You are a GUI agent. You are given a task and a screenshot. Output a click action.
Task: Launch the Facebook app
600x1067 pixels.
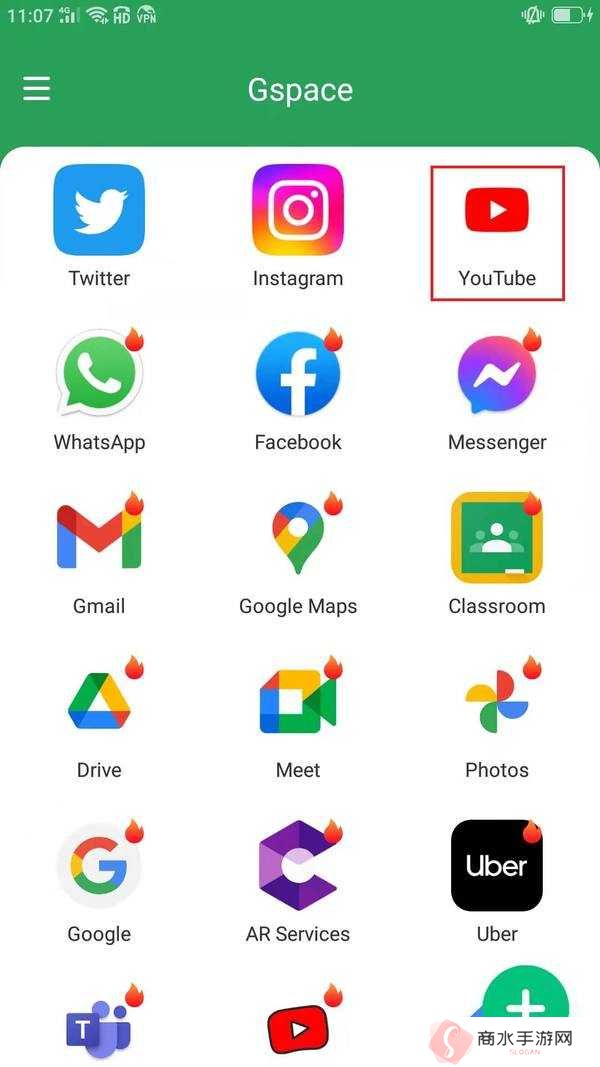tap(298, 375)
